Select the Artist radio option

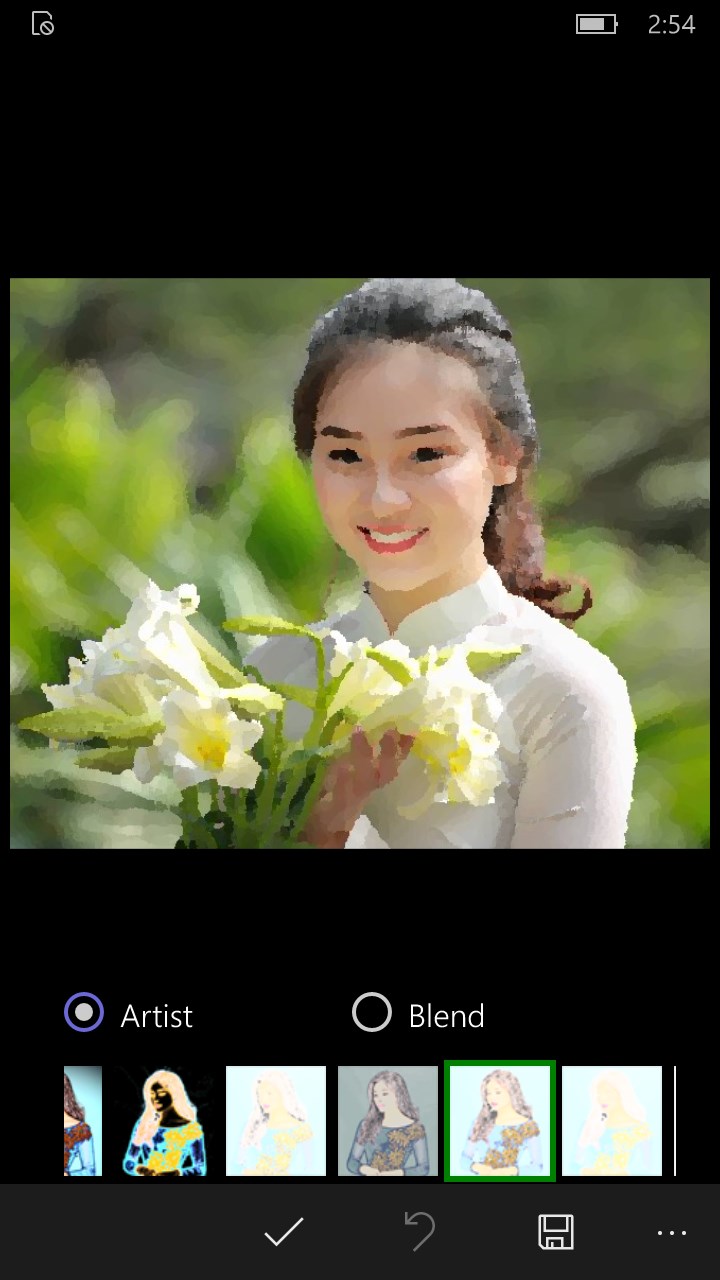85,1013
